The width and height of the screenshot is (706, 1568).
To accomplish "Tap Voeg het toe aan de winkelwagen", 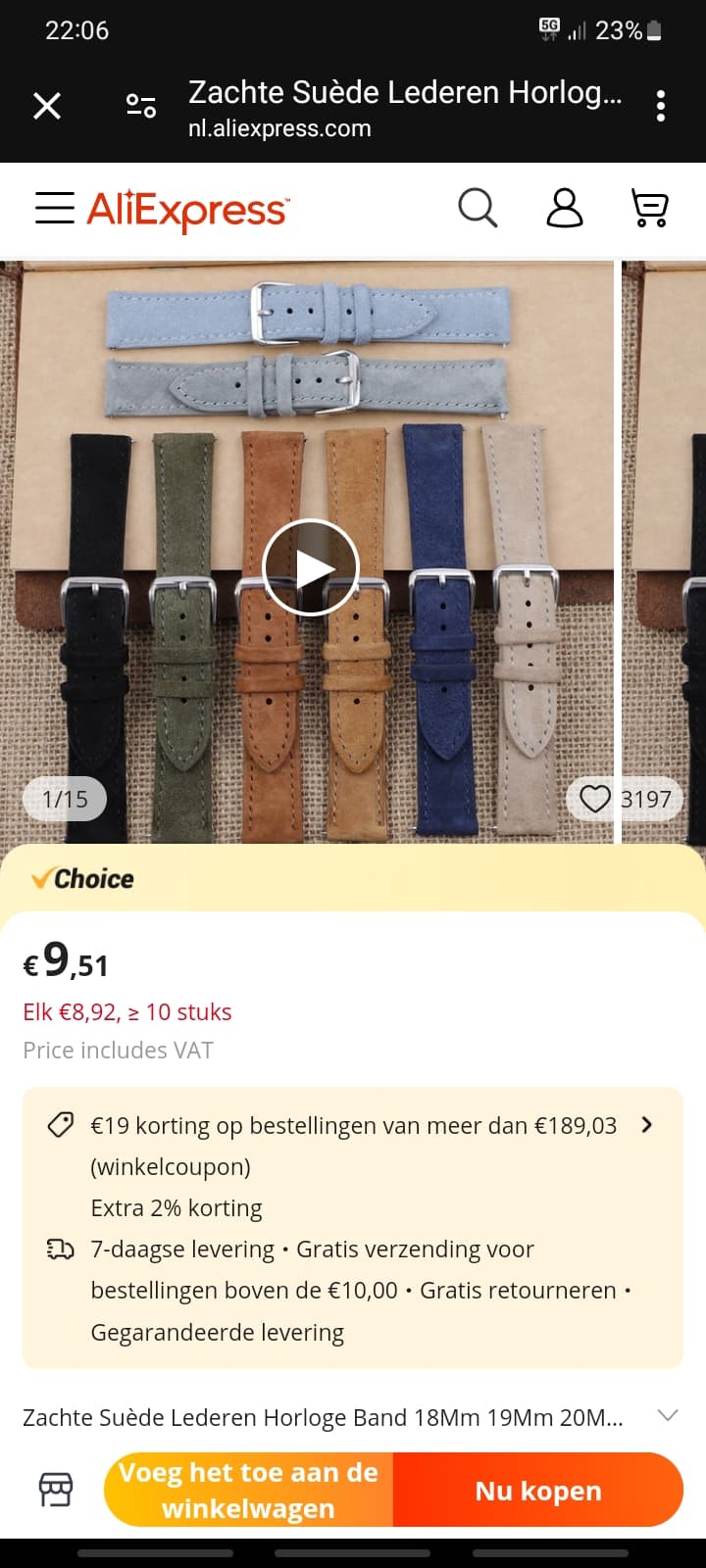I will click(249, 1490).
